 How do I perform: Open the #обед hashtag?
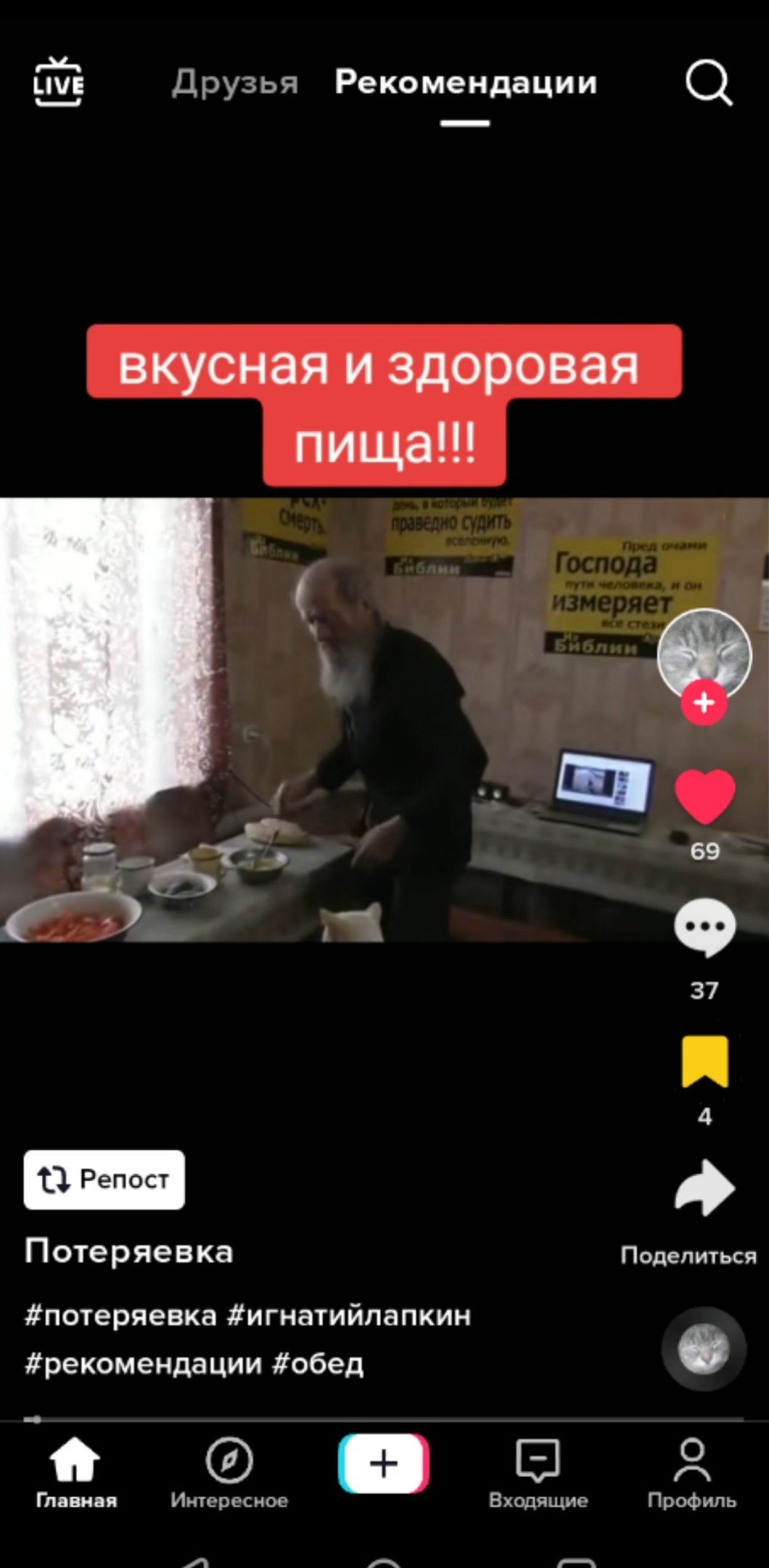[318, 1363]
